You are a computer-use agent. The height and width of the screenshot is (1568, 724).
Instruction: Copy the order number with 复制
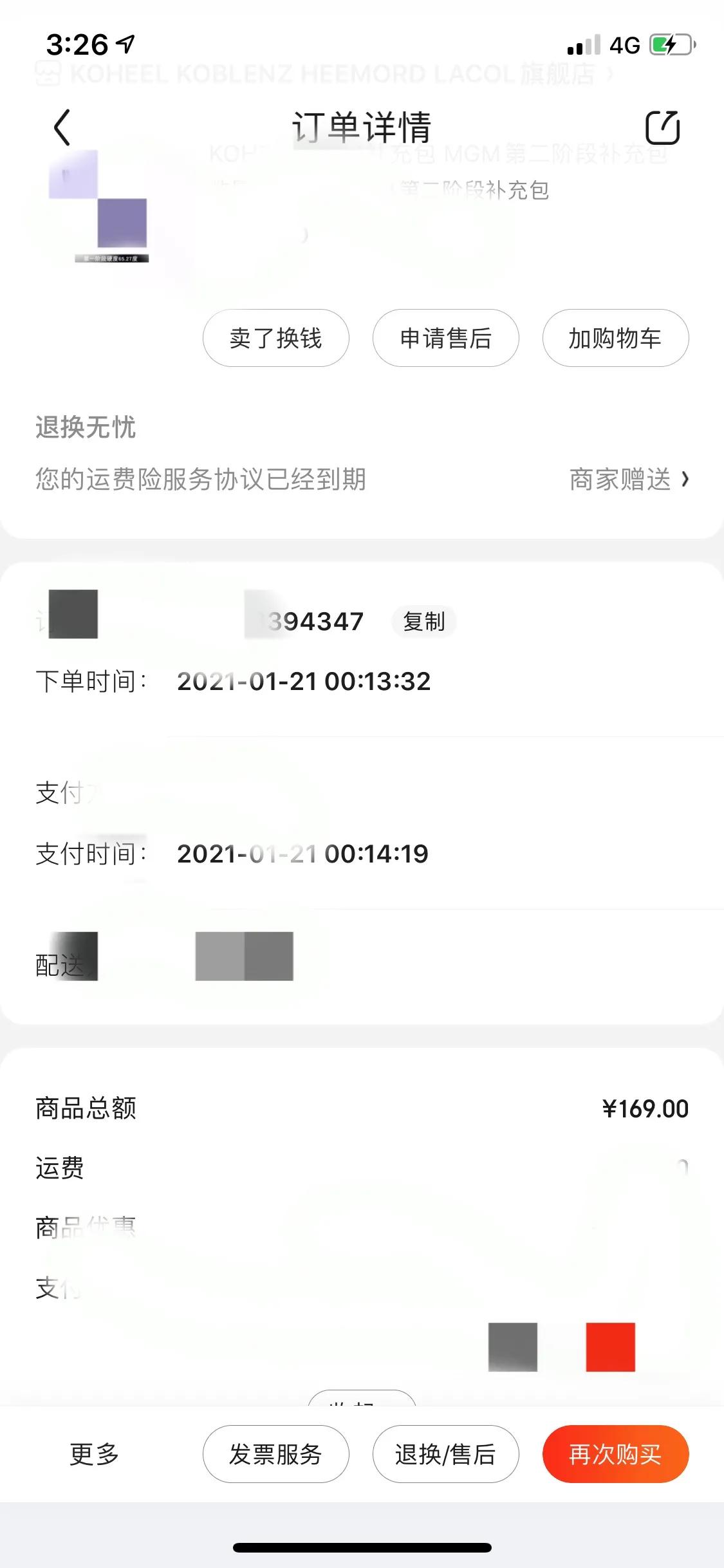click(424, 620)
